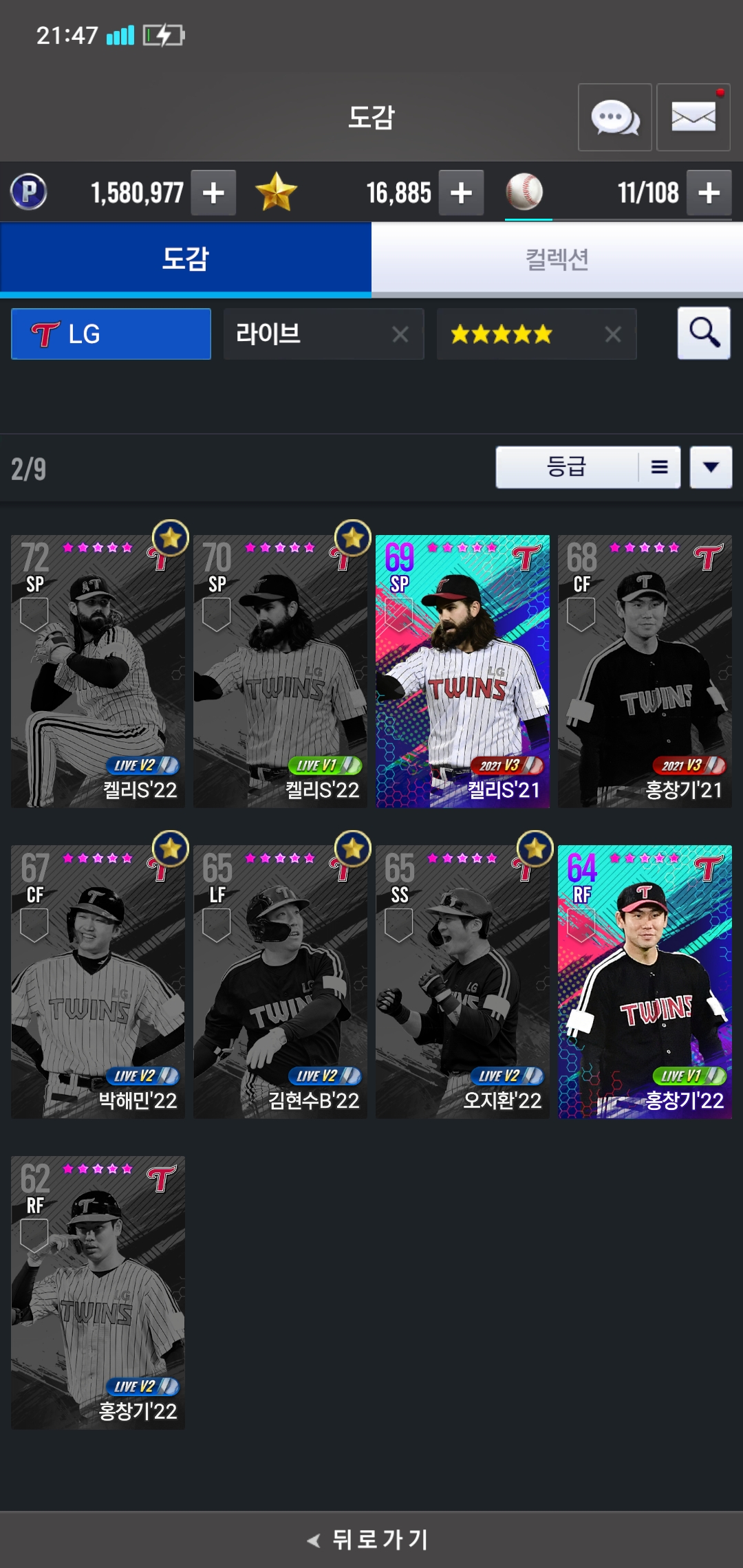This screenshot has height=1568, width=743.
Task: Toggle sort order with the down arrow
Action: coord(711,468)
